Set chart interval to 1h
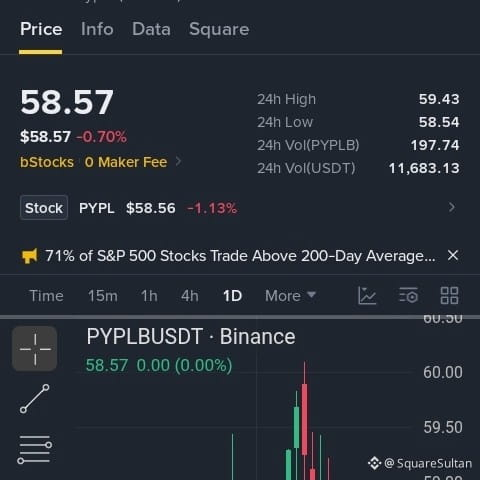This screenshot has width=480, height=480. tap(149, 296)
